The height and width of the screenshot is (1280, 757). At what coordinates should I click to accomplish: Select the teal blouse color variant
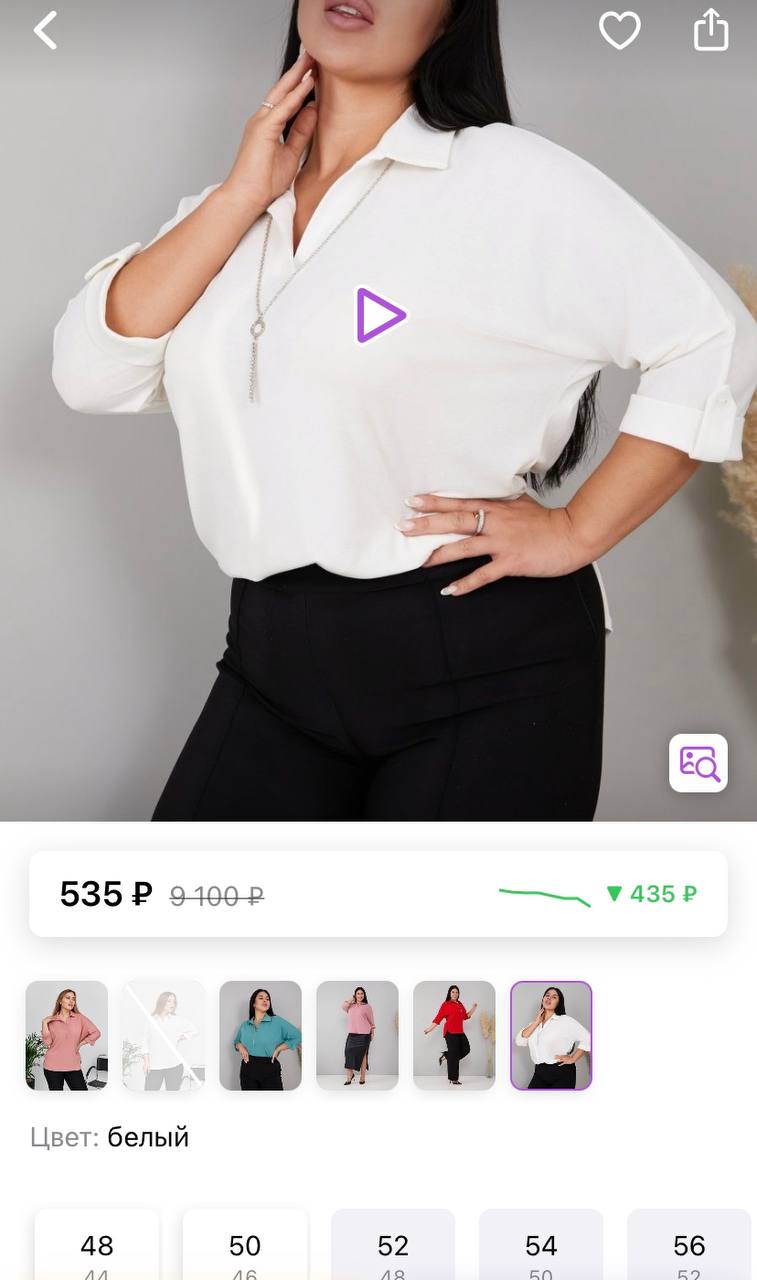click(x=260, y=1035)
